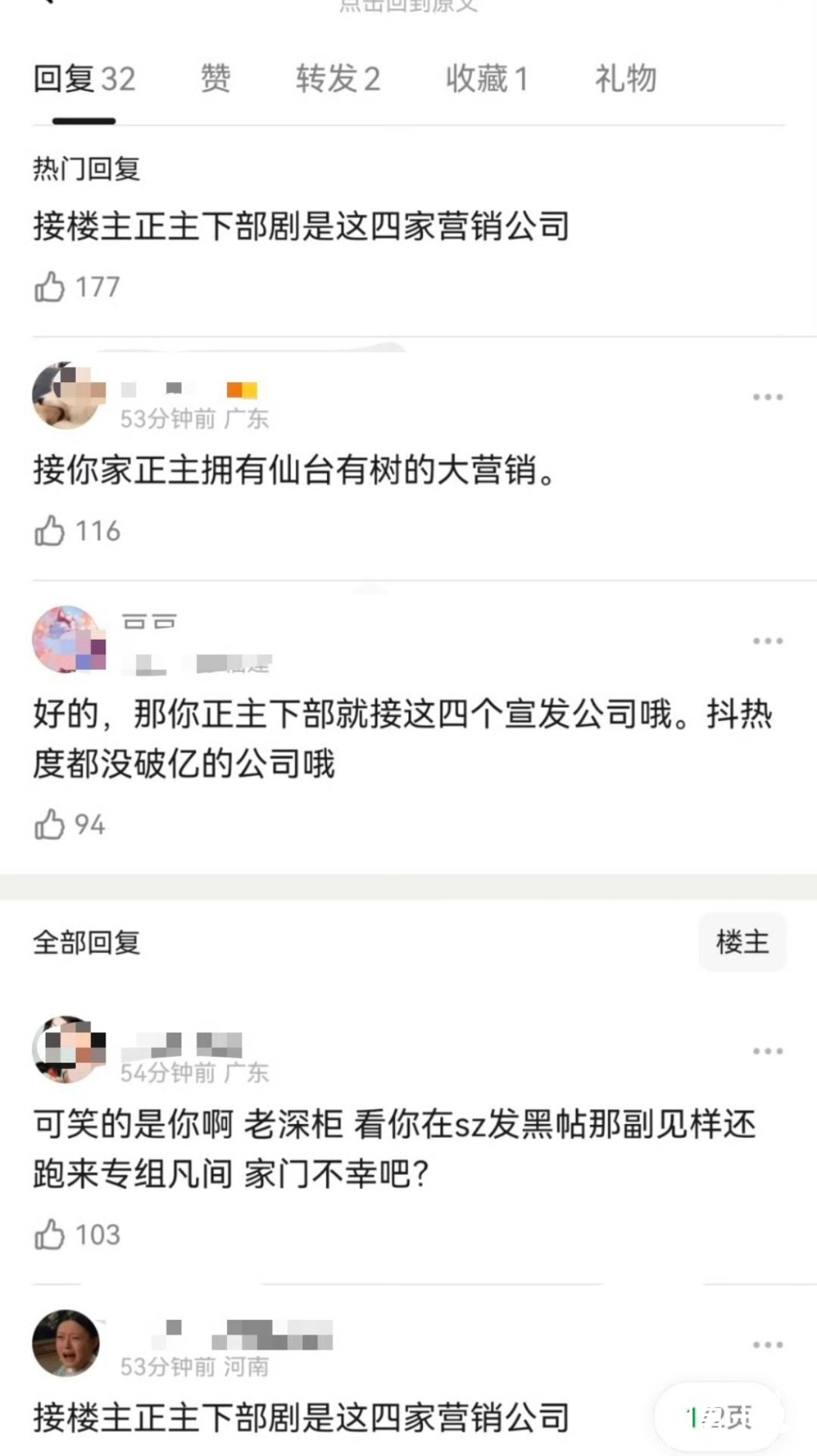
Task: Like the 老深柜 reply with 103 likes
Action: pos(50,1235)
